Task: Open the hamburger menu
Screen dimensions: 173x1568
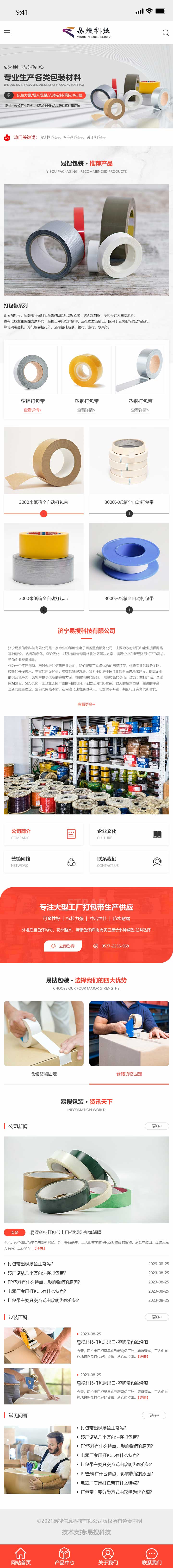Action: point(7,32)
